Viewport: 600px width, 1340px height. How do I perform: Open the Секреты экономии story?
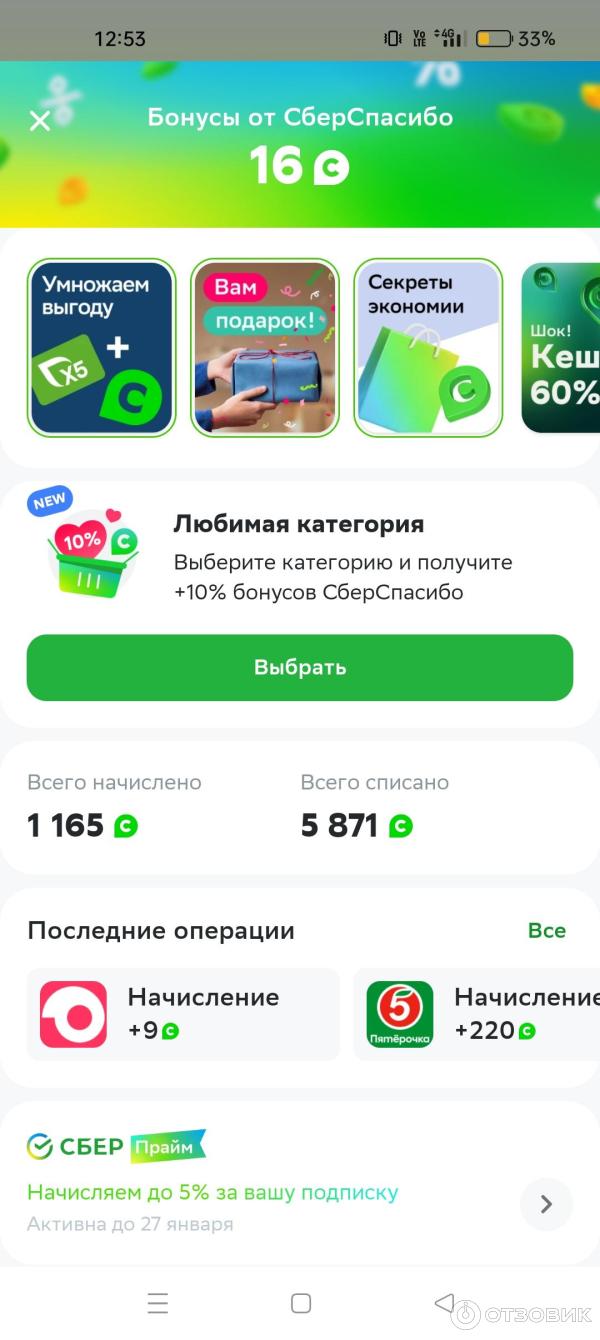tap(428, 347)
